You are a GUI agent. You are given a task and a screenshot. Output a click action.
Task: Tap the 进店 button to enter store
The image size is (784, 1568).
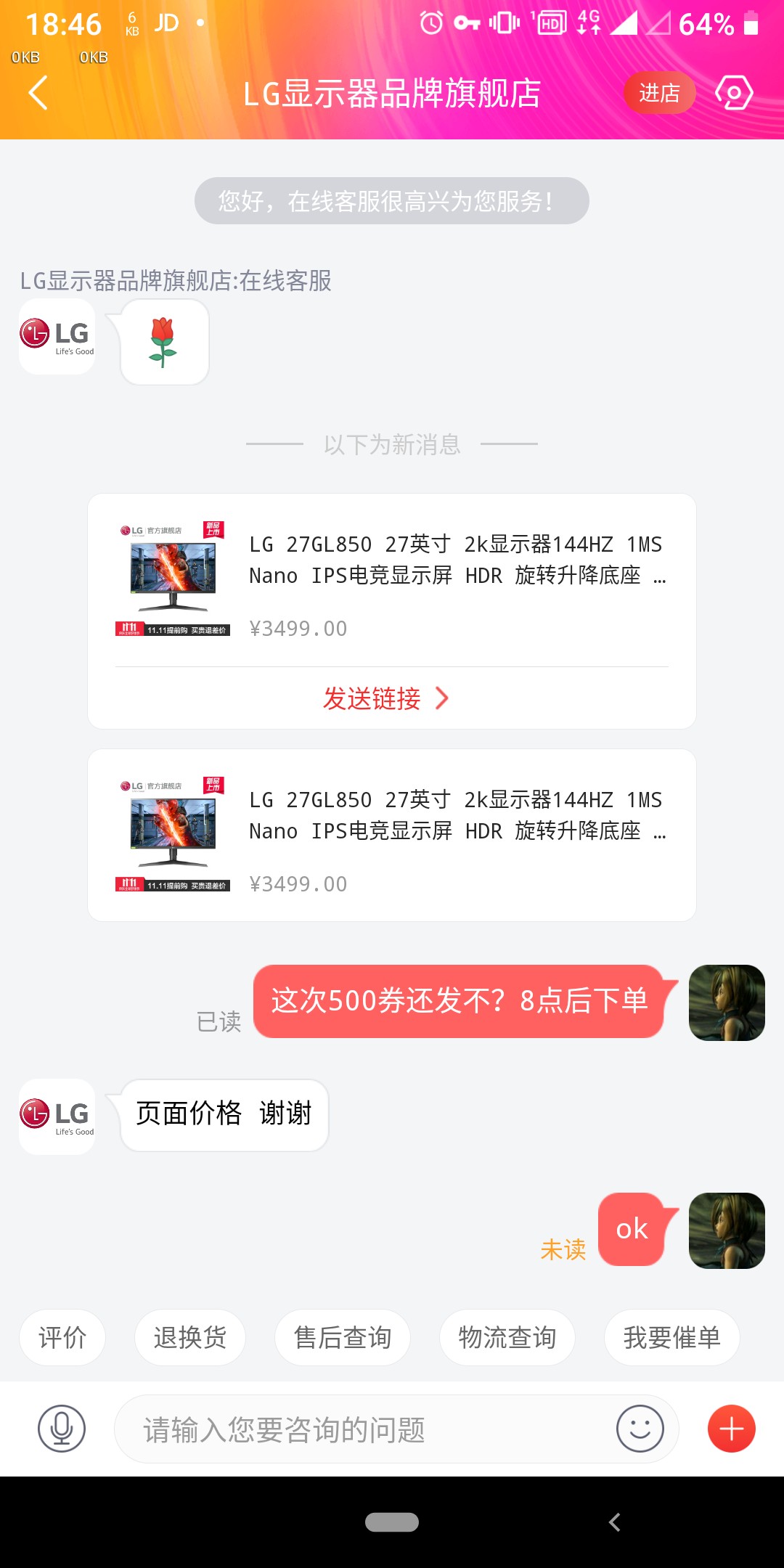pyautogui.click(x=659, y=93)
